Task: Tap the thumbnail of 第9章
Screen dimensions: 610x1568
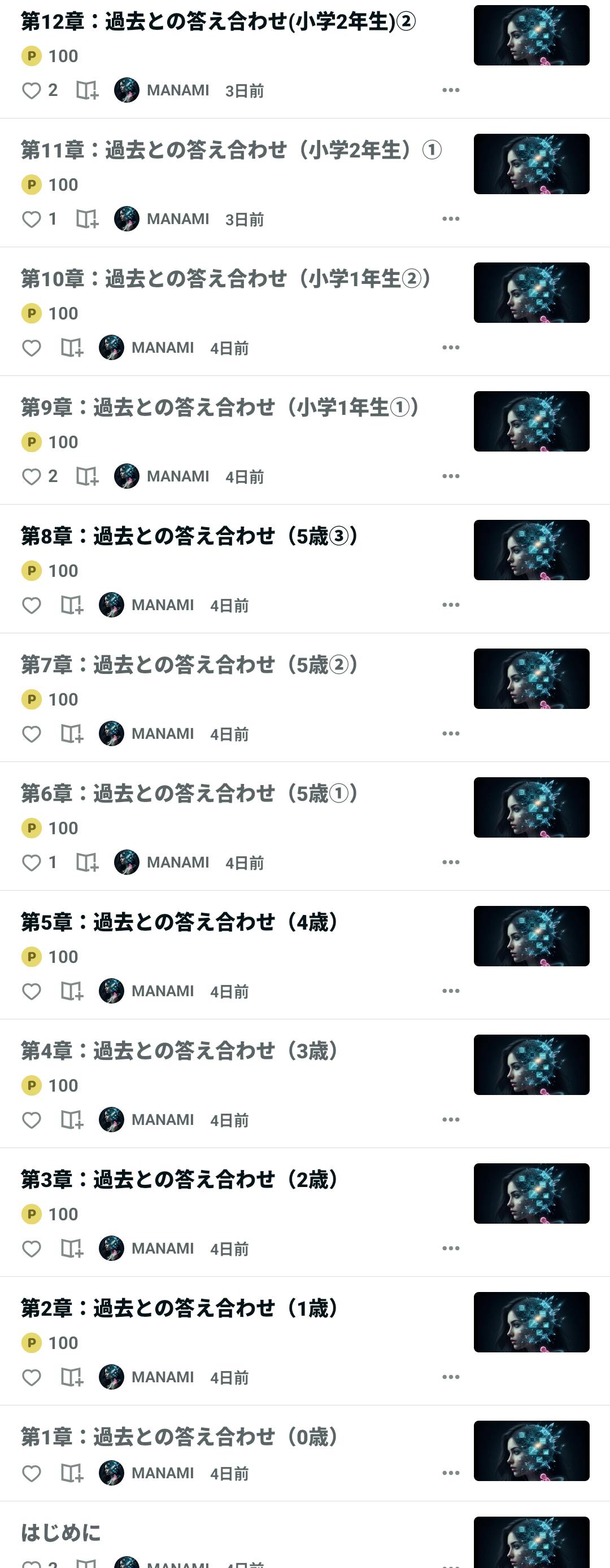Action: coord(531,421)
